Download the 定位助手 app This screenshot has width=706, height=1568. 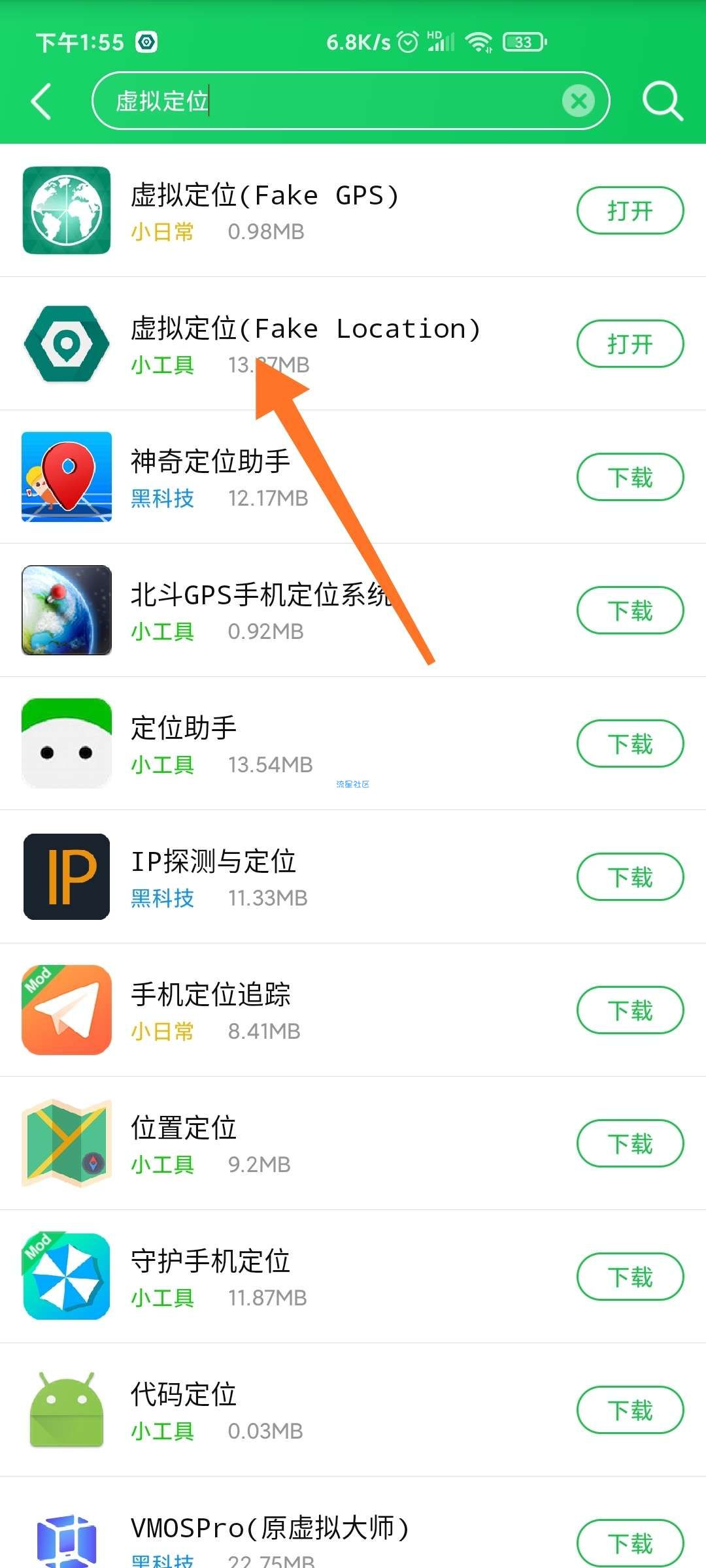tap(630, 743)
